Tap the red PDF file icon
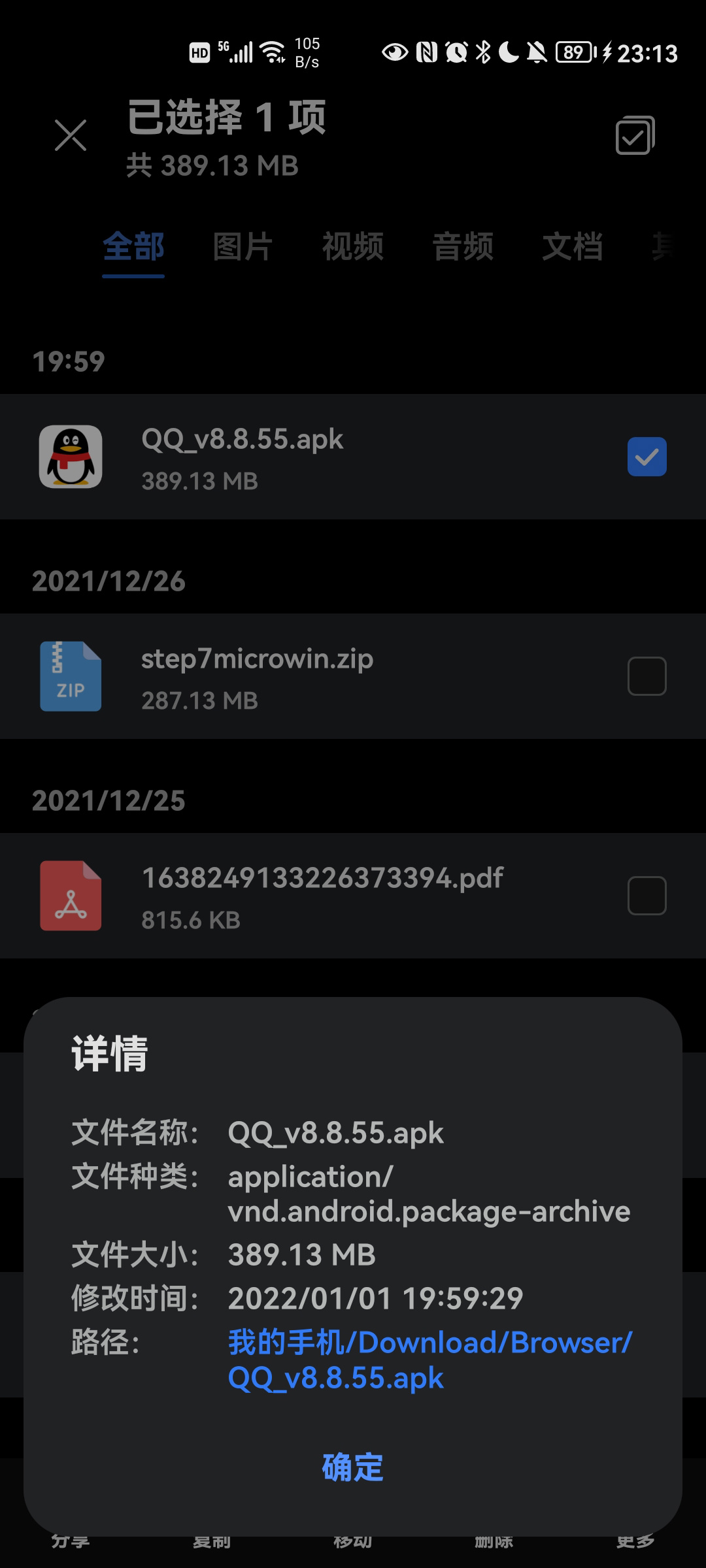This screenshot has height=1568, width=706. pyautogui.click(x=71, y=896)
